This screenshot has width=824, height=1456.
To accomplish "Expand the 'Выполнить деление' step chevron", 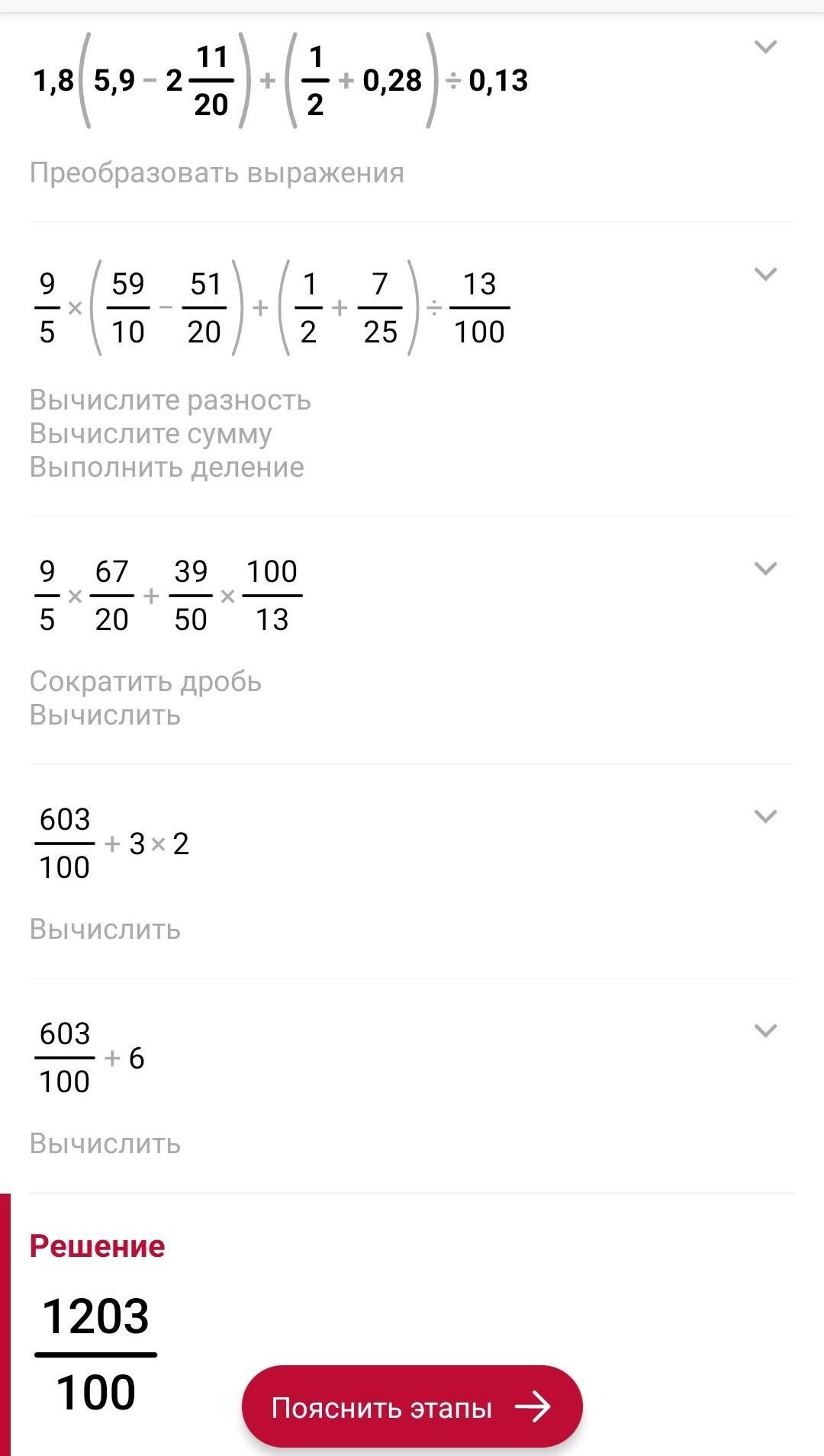I will (x=765, y=275).
